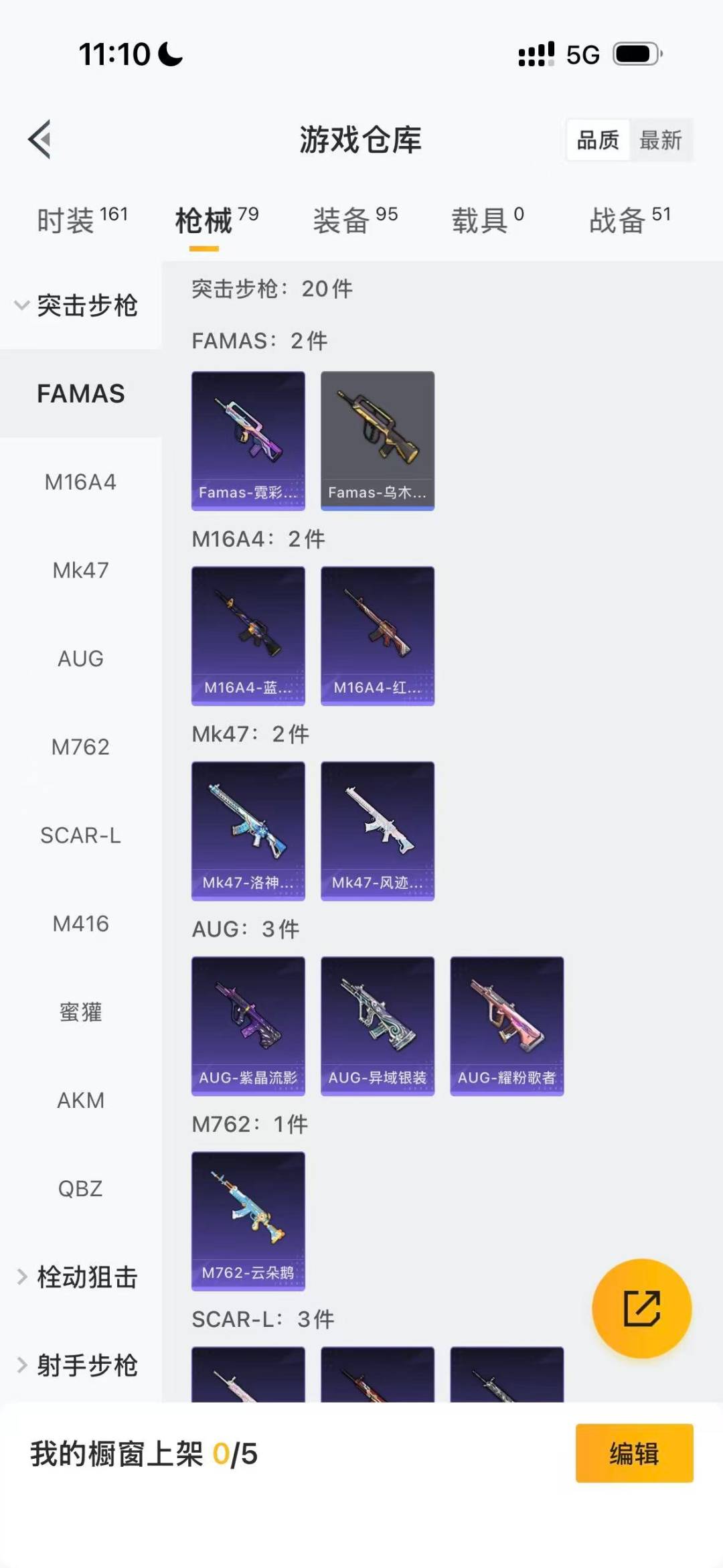Switch to the 装备 tab
Viewport: 723px width, 1568px height.
tap(355, 220)
